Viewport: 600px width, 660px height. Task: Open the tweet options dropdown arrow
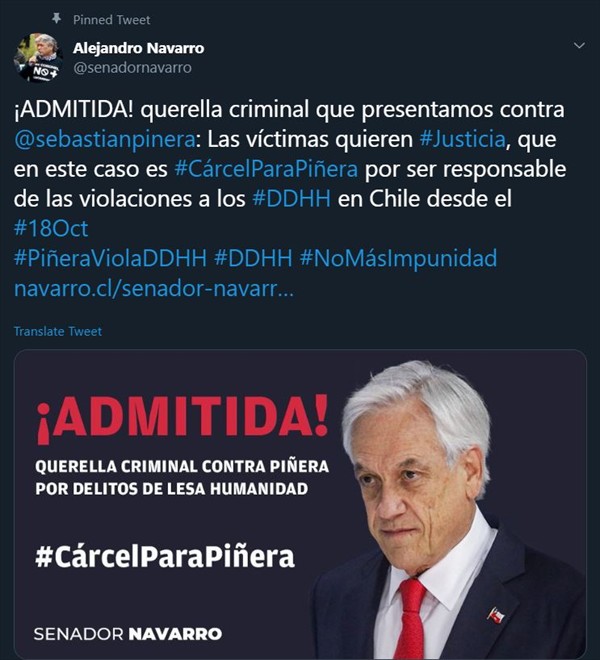point(579,47)
